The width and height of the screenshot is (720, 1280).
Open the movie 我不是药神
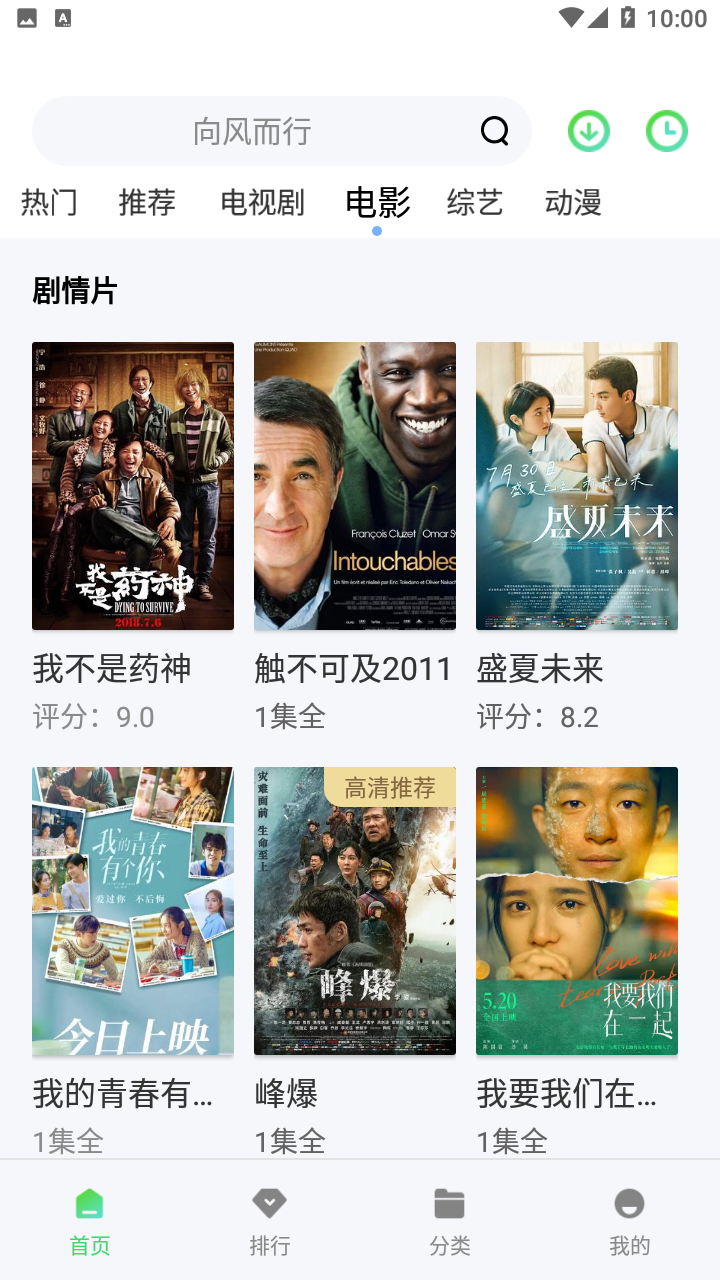click(x=133, y=486)
